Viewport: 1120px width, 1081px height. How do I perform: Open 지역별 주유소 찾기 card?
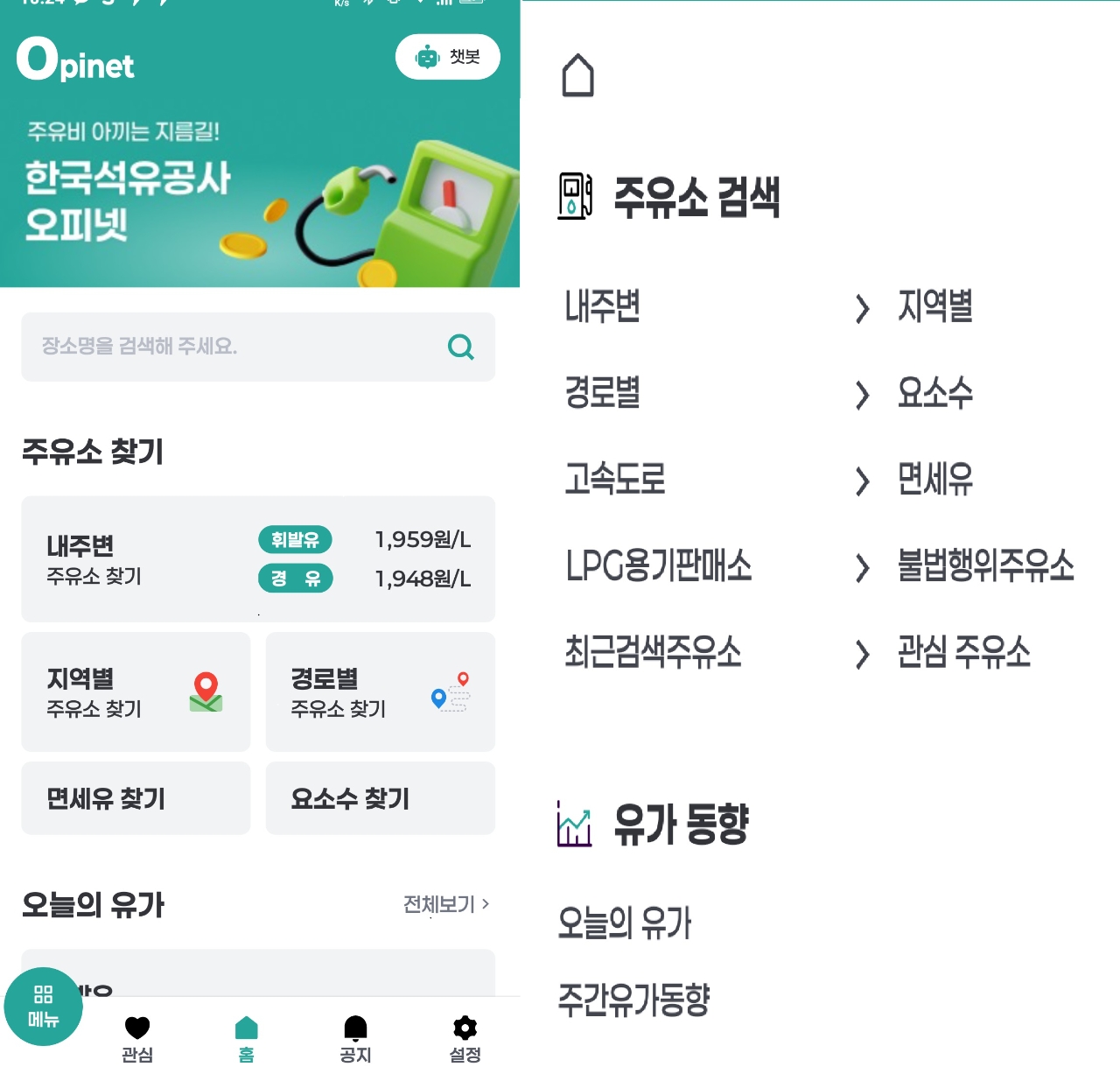tap(136, 691)
